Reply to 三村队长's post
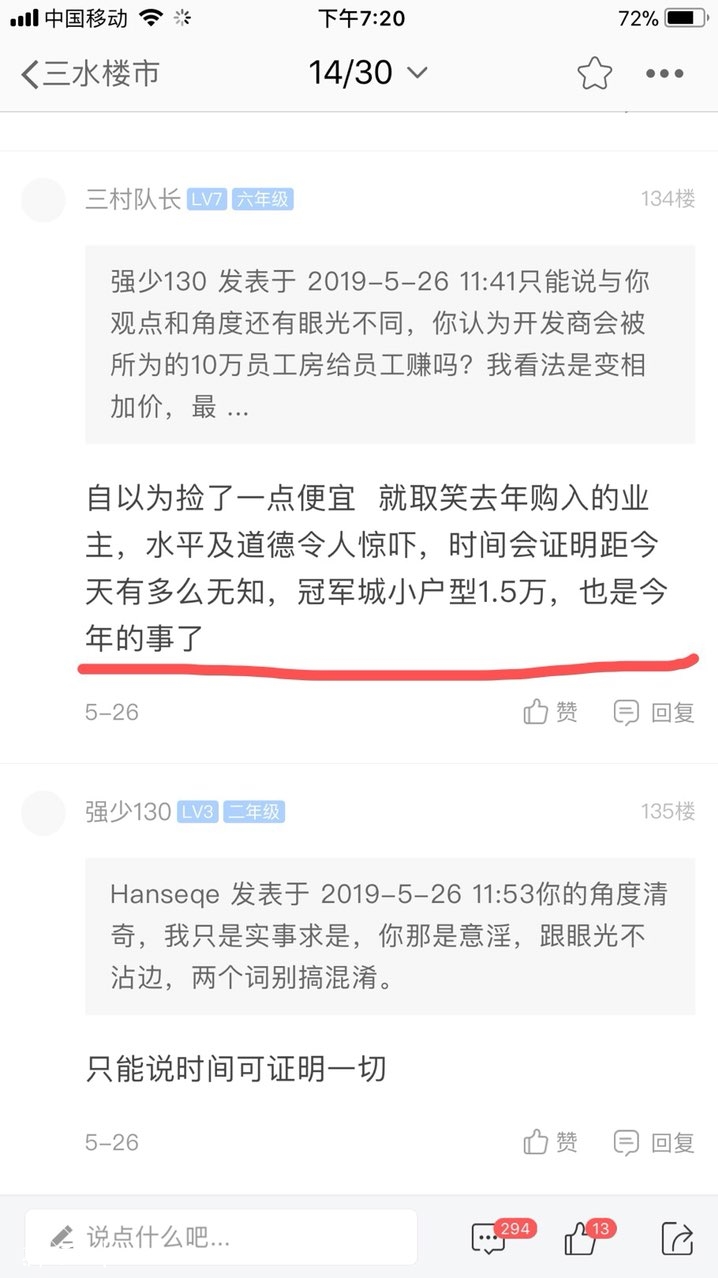This screenshot has height=1278, width=718. point(654,712)
